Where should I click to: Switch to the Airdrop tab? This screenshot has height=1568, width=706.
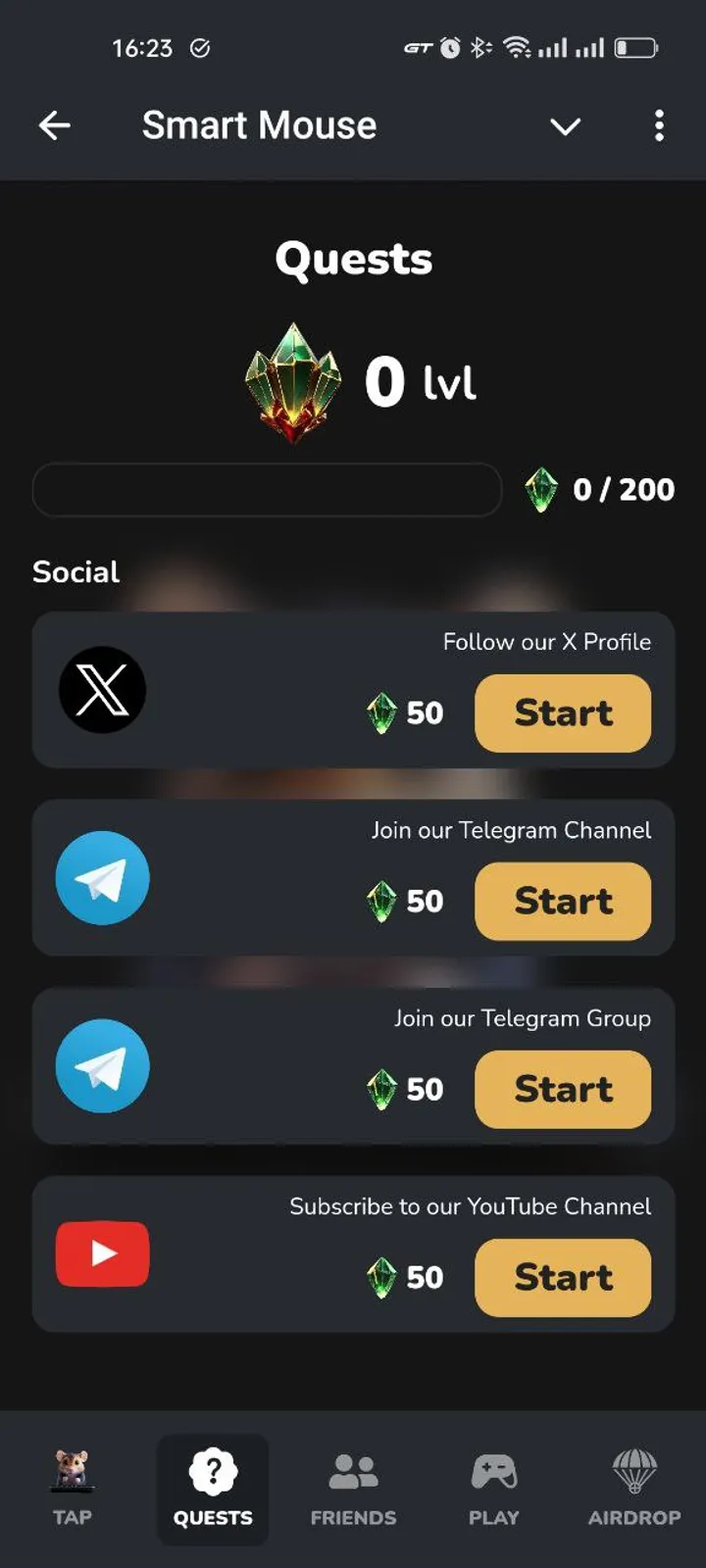click(633, 1490)
